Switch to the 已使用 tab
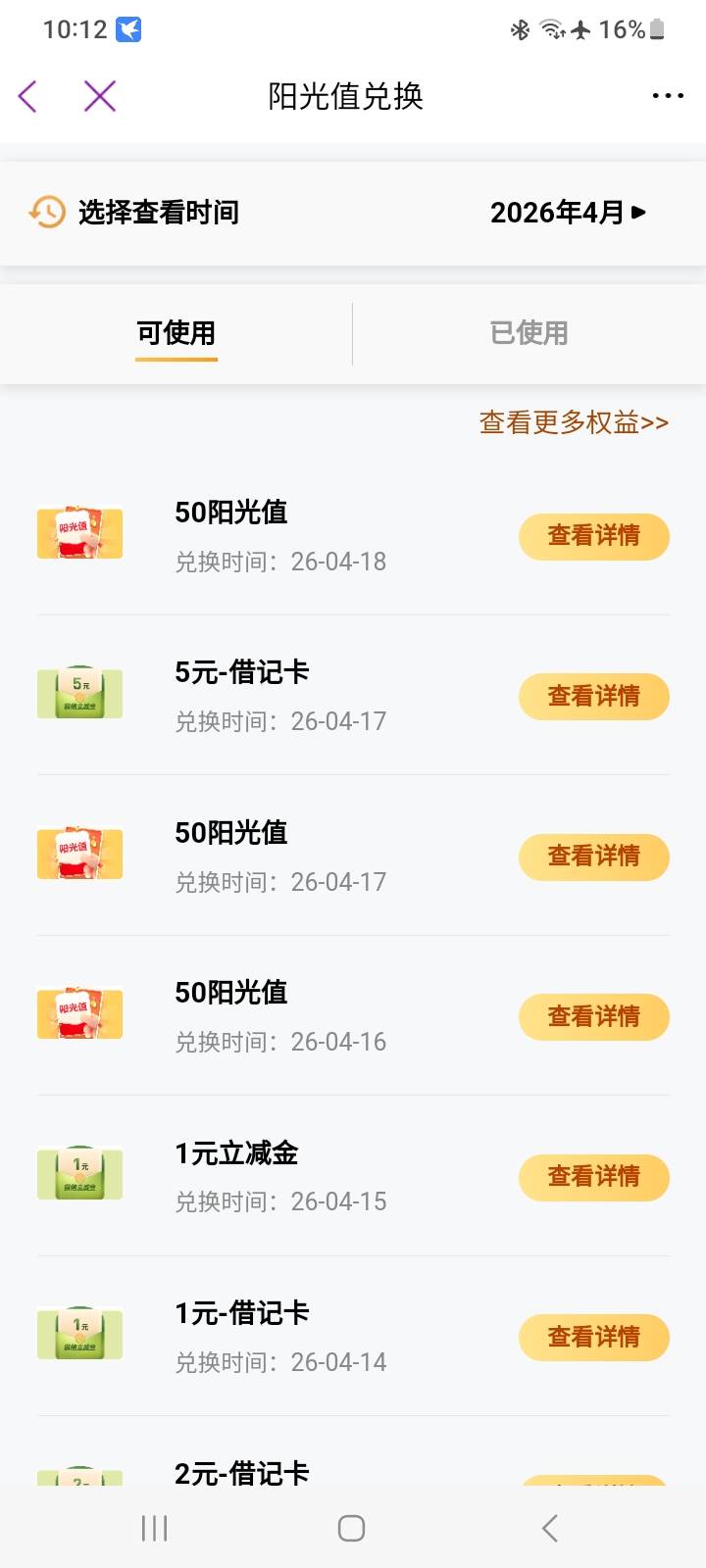Image resolution: width=706 pixels, height=1568 pixels. click(529, 333)
